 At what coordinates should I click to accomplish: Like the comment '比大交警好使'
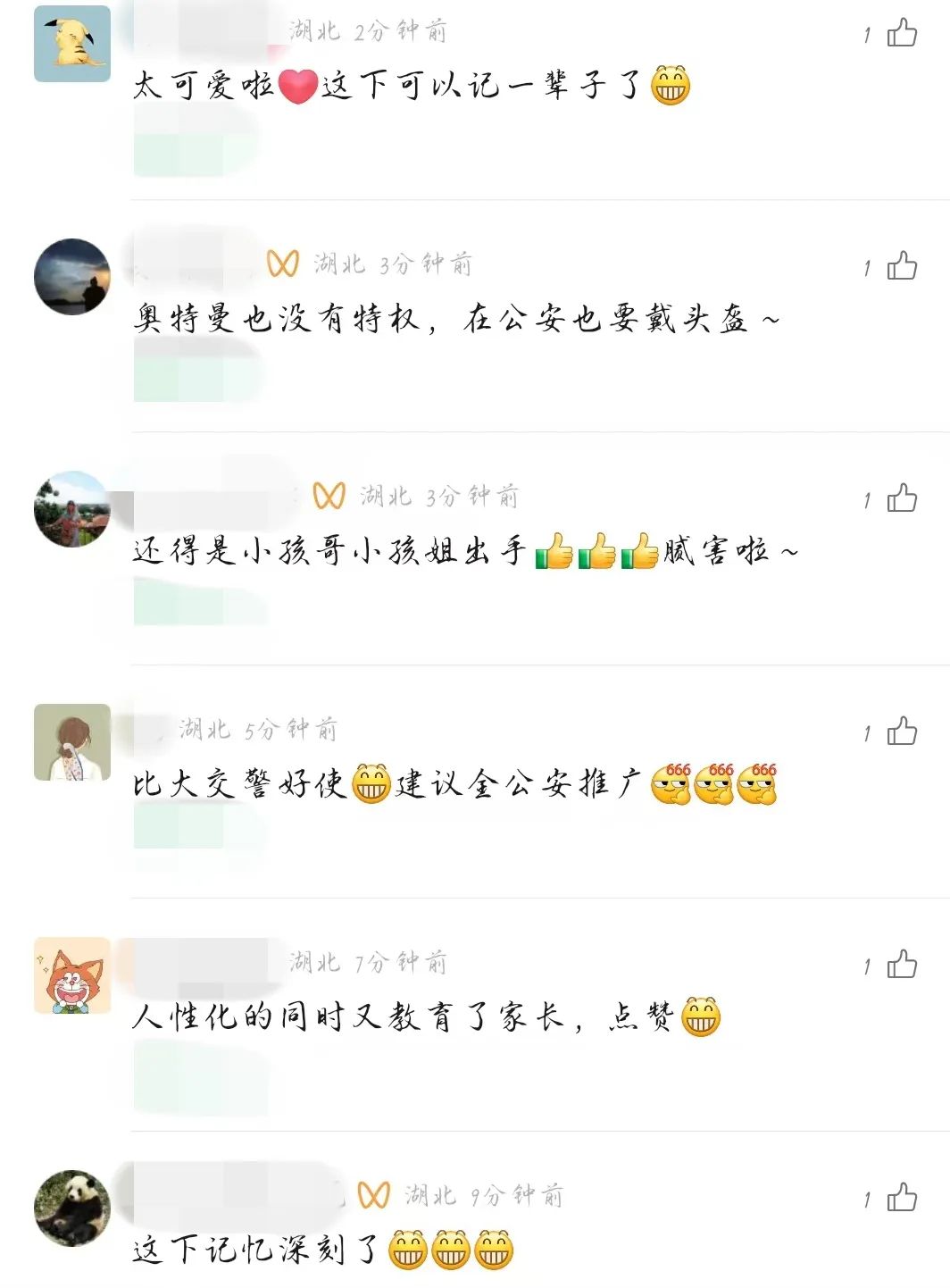(x=901, y=732)
